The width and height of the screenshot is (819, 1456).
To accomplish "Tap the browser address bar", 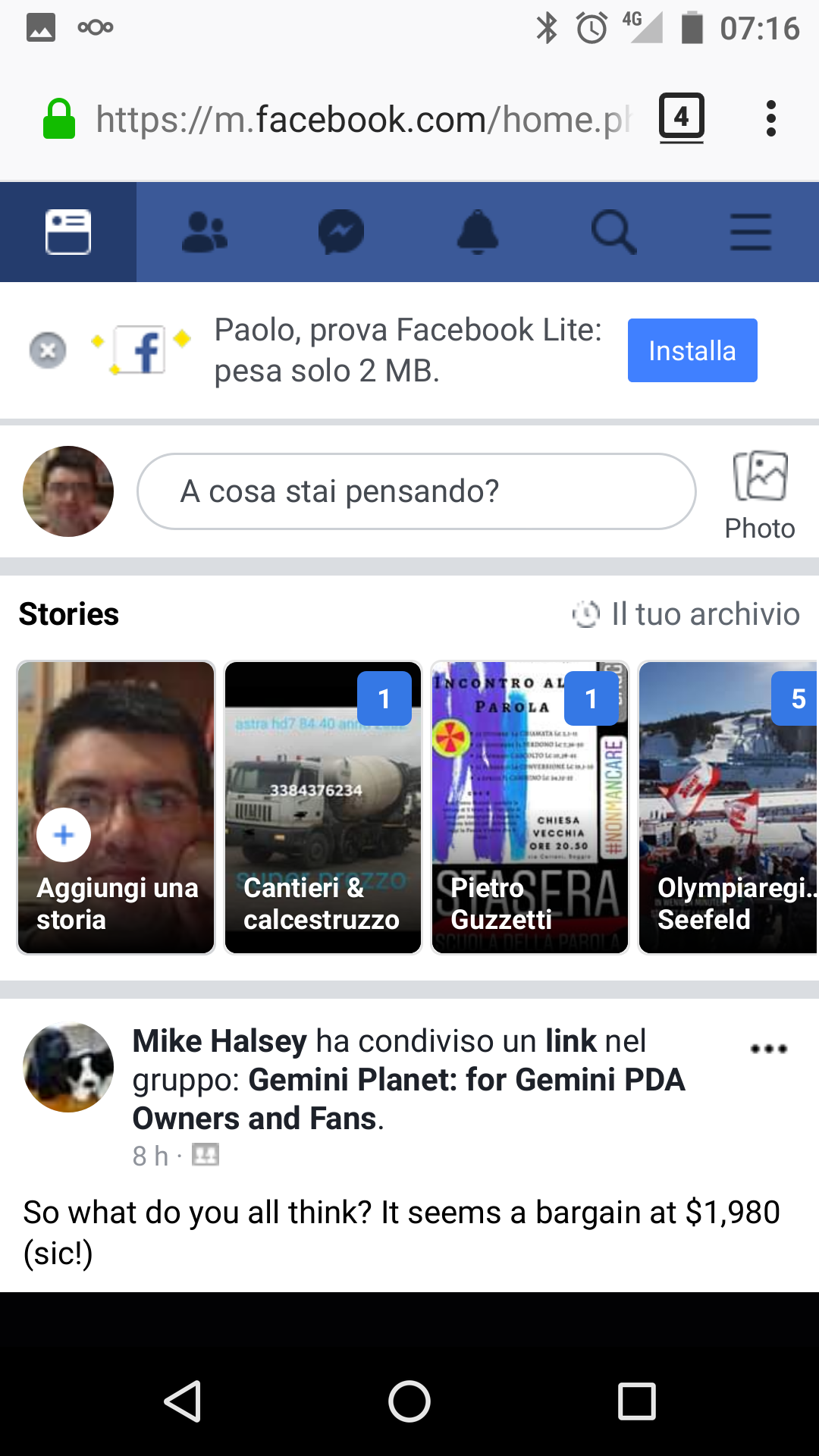I will click(x=362, y=119).
